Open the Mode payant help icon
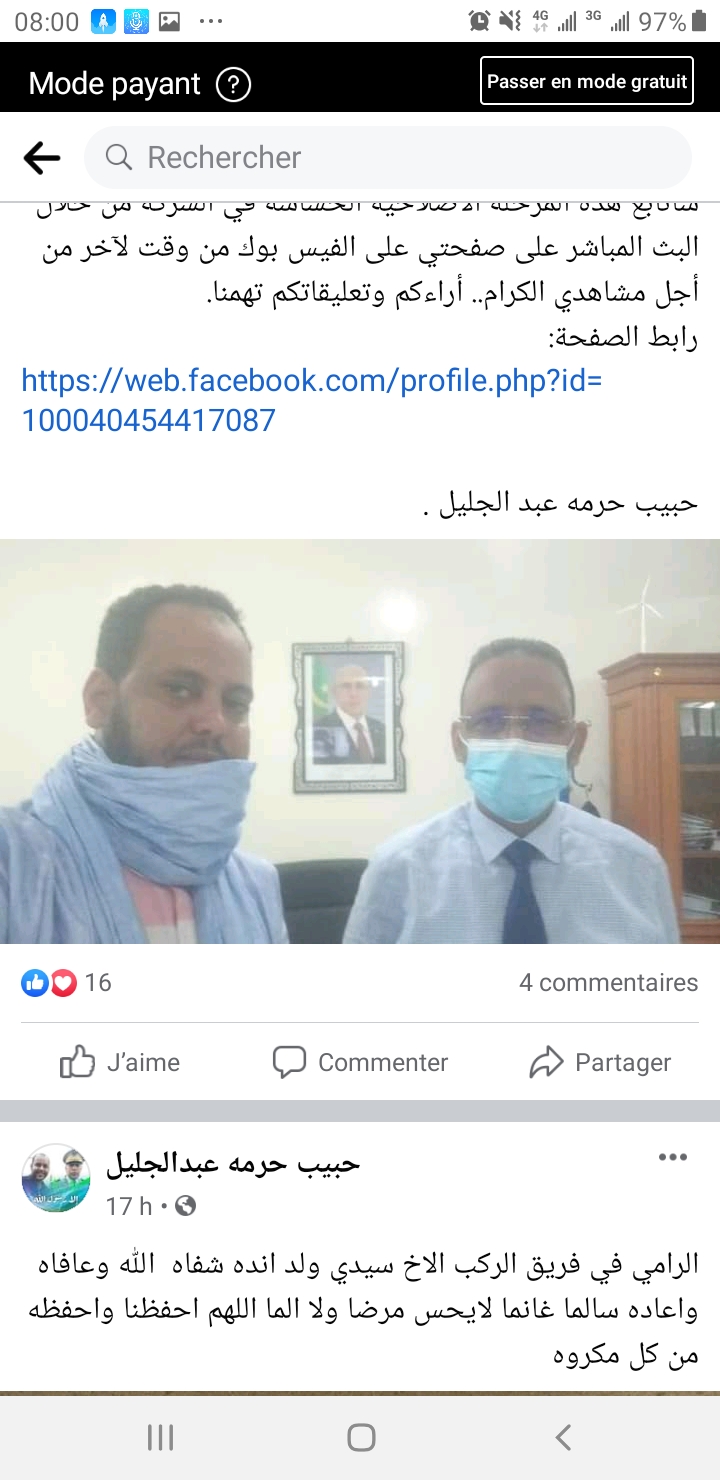Screen dimensions: 720x1480 [x=233, y=84]
